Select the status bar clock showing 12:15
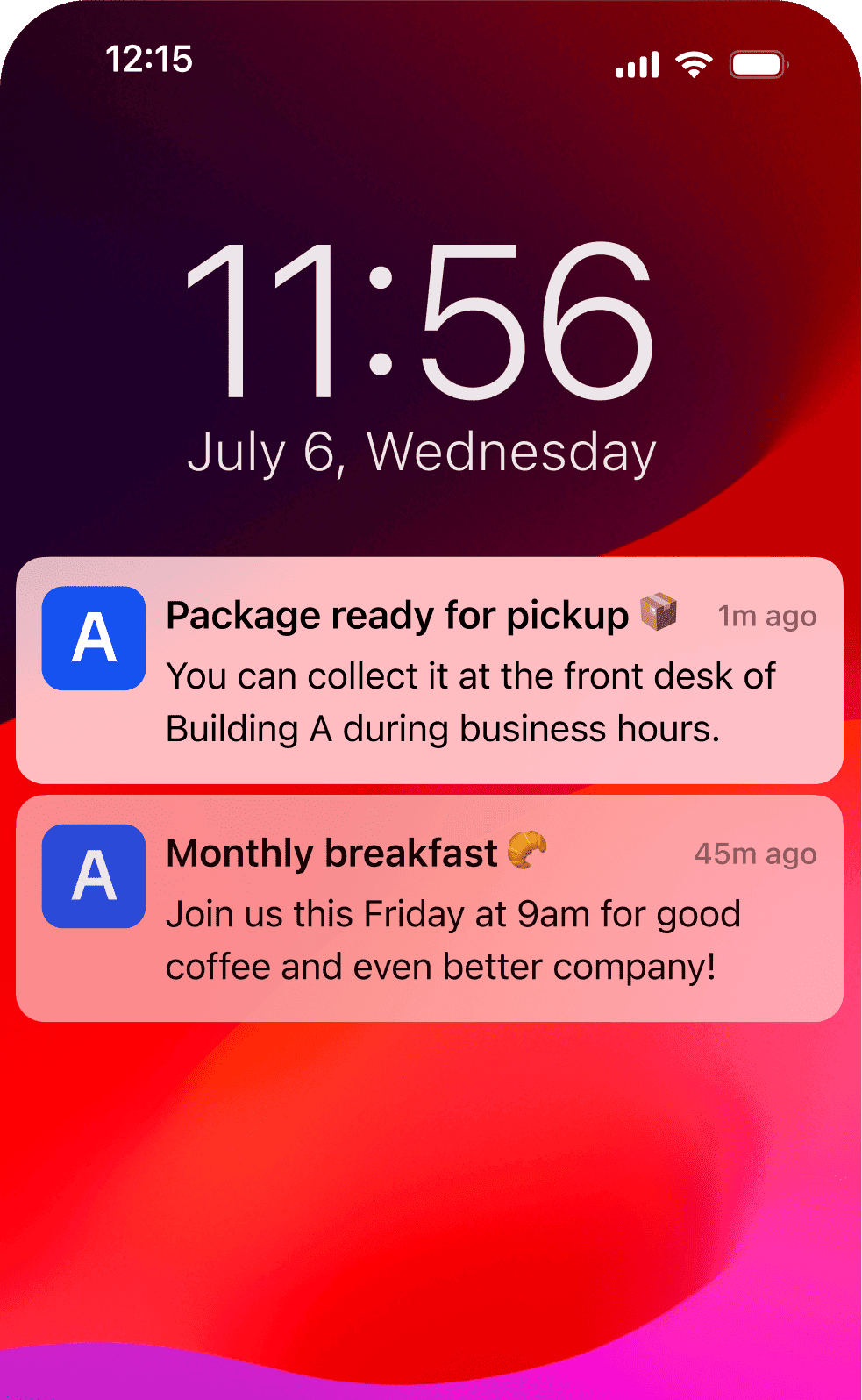The height and width of the screenshot is (1400, 862). pos(149,60)
